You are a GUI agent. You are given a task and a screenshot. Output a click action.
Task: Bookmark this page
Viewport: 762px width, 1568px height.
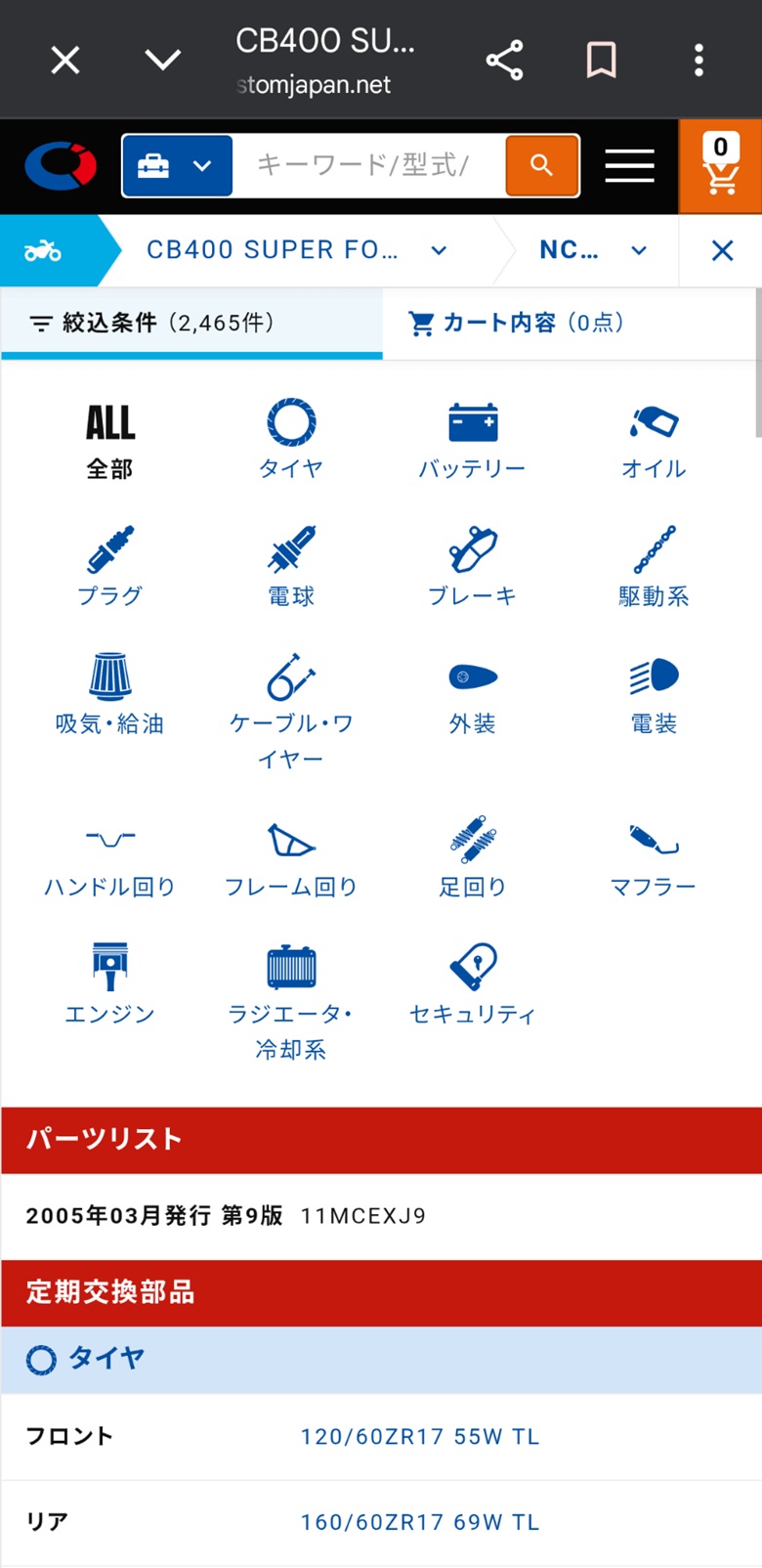(601, 61)
